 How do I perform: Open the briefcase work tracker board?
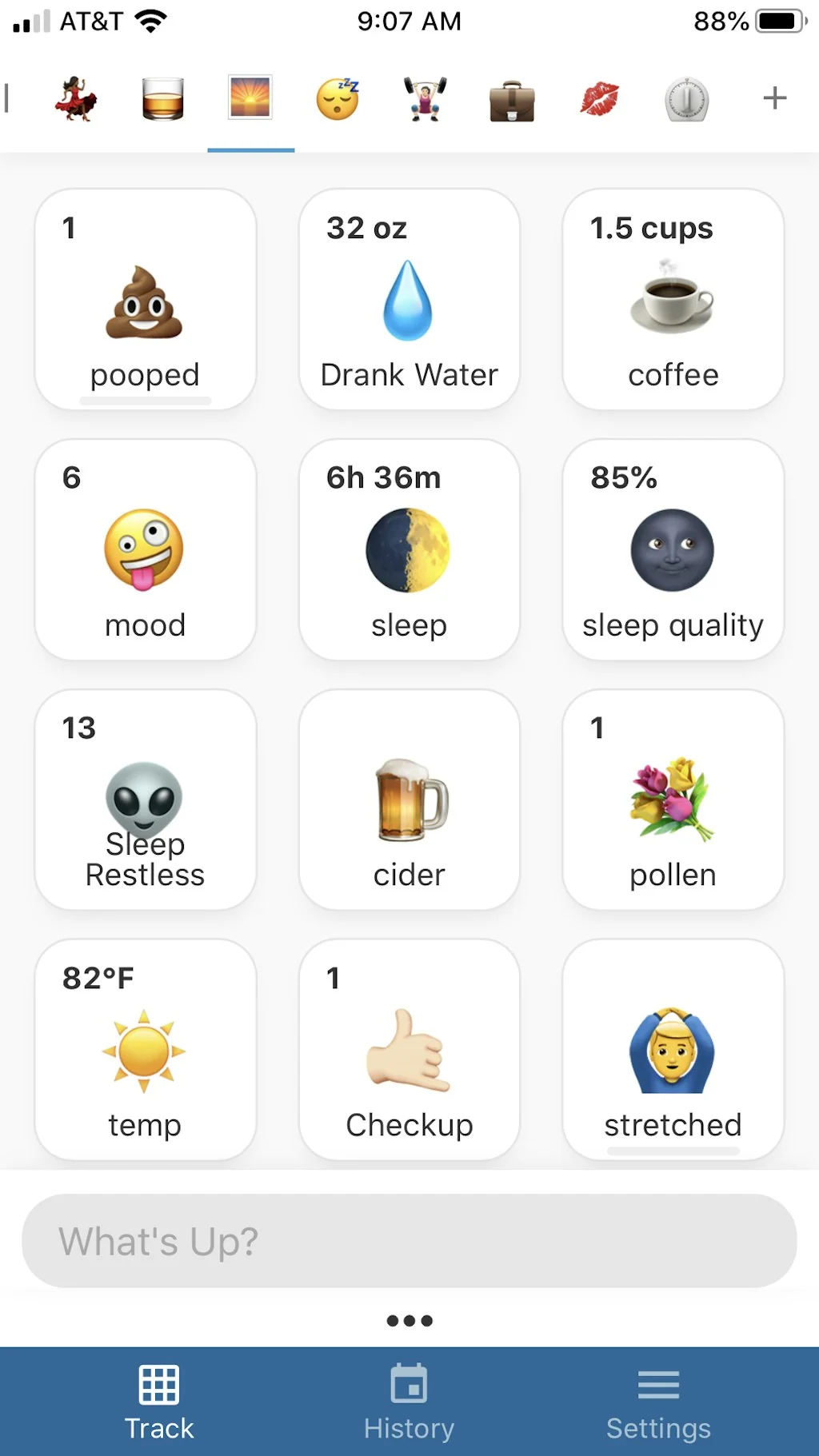click(512, 98)
